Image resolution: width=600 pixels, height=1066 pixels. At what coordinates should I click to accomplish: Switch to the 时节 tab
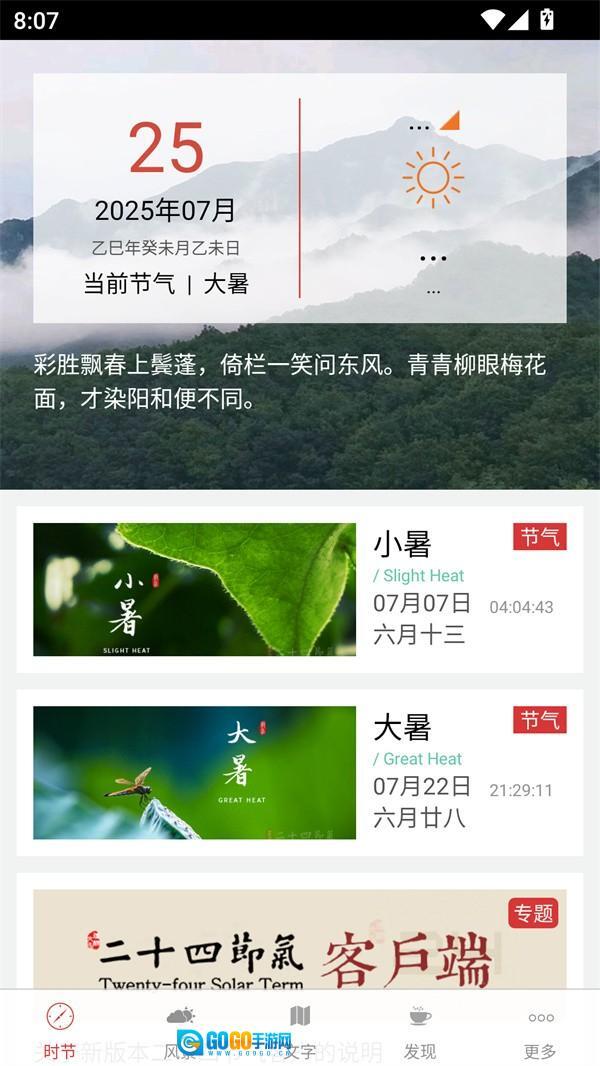tap(60, 1030)
